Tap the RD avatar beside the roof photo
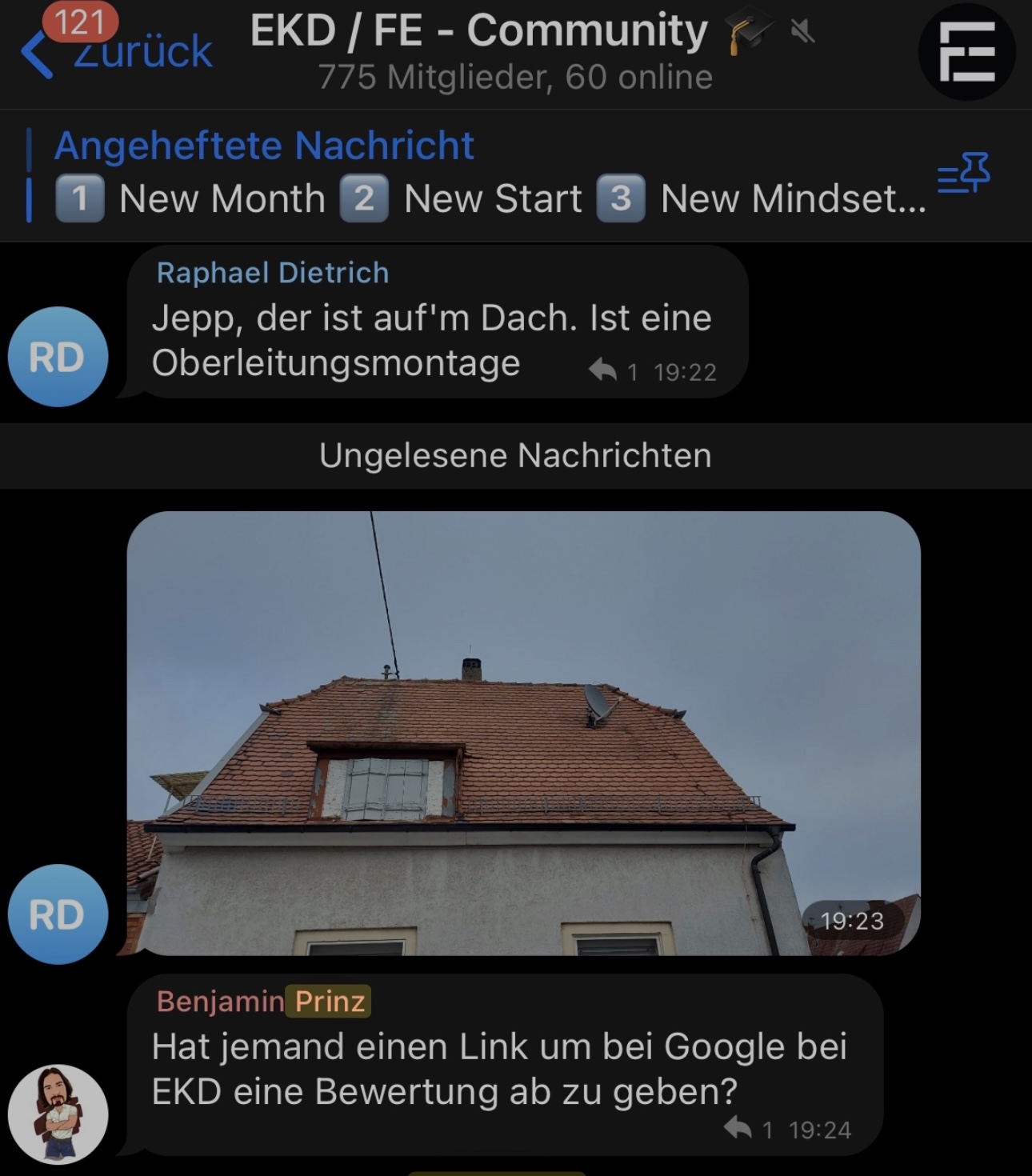The image size is (1032, 1176). 58,914
